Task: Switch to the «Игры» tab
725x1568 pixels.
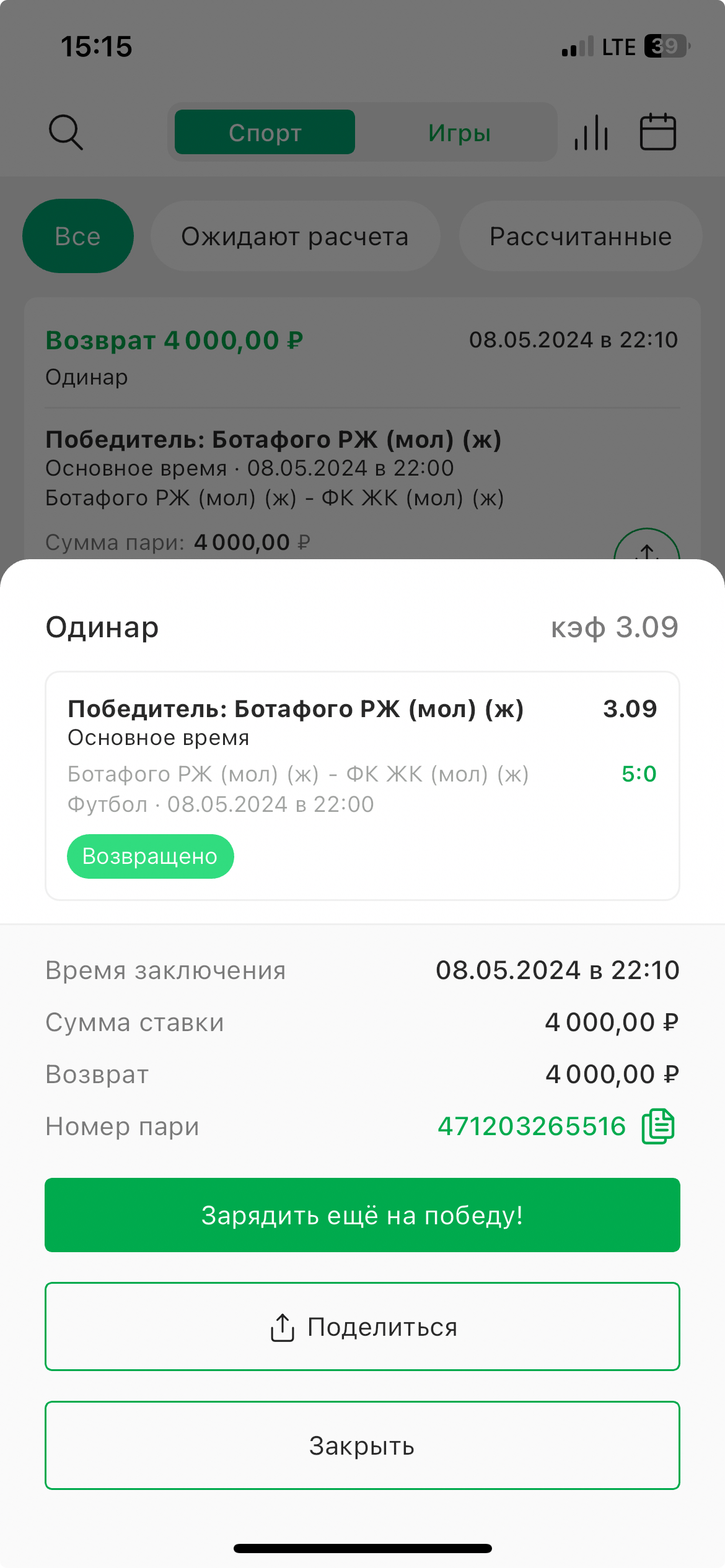Action: [459, 133]
